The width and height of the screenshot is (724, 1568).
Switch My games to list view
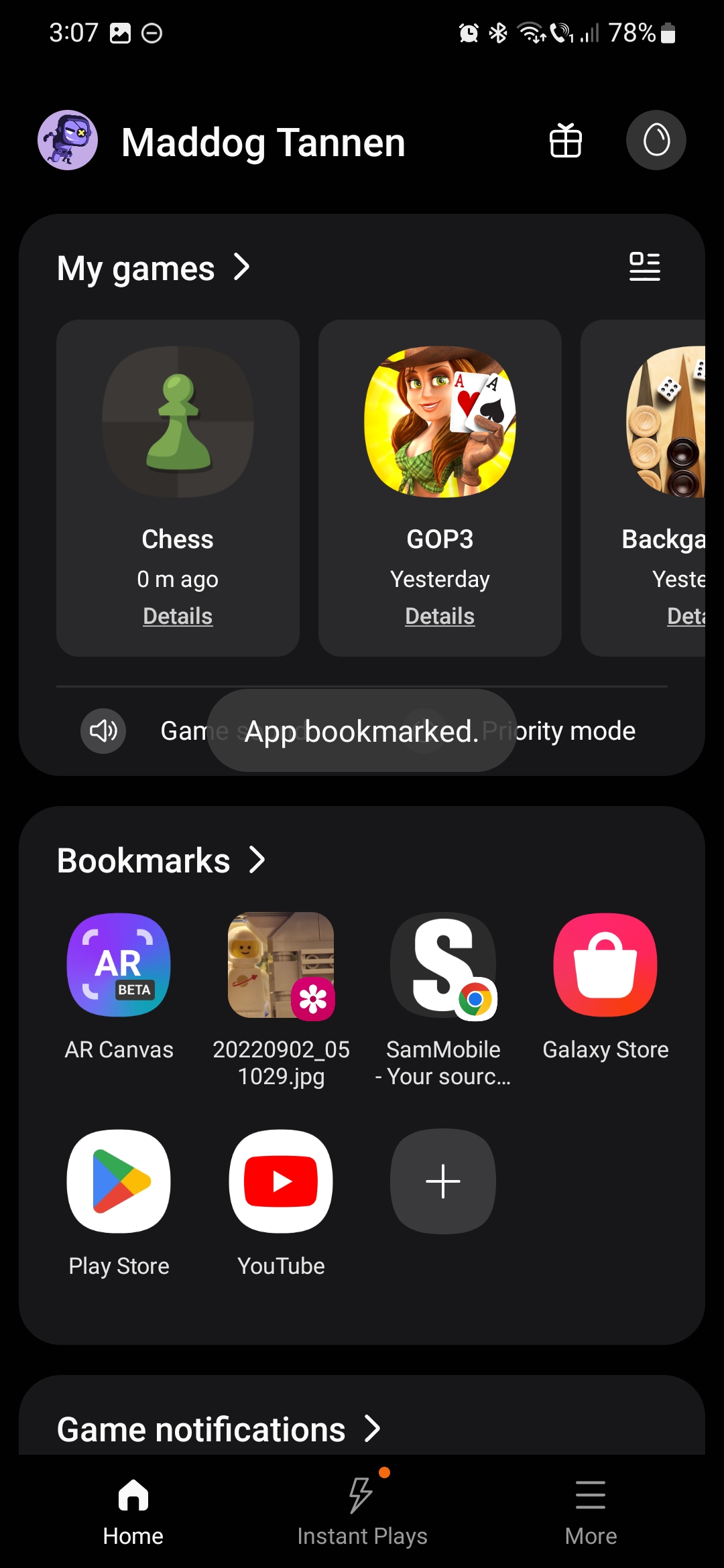tap(644, 267)
